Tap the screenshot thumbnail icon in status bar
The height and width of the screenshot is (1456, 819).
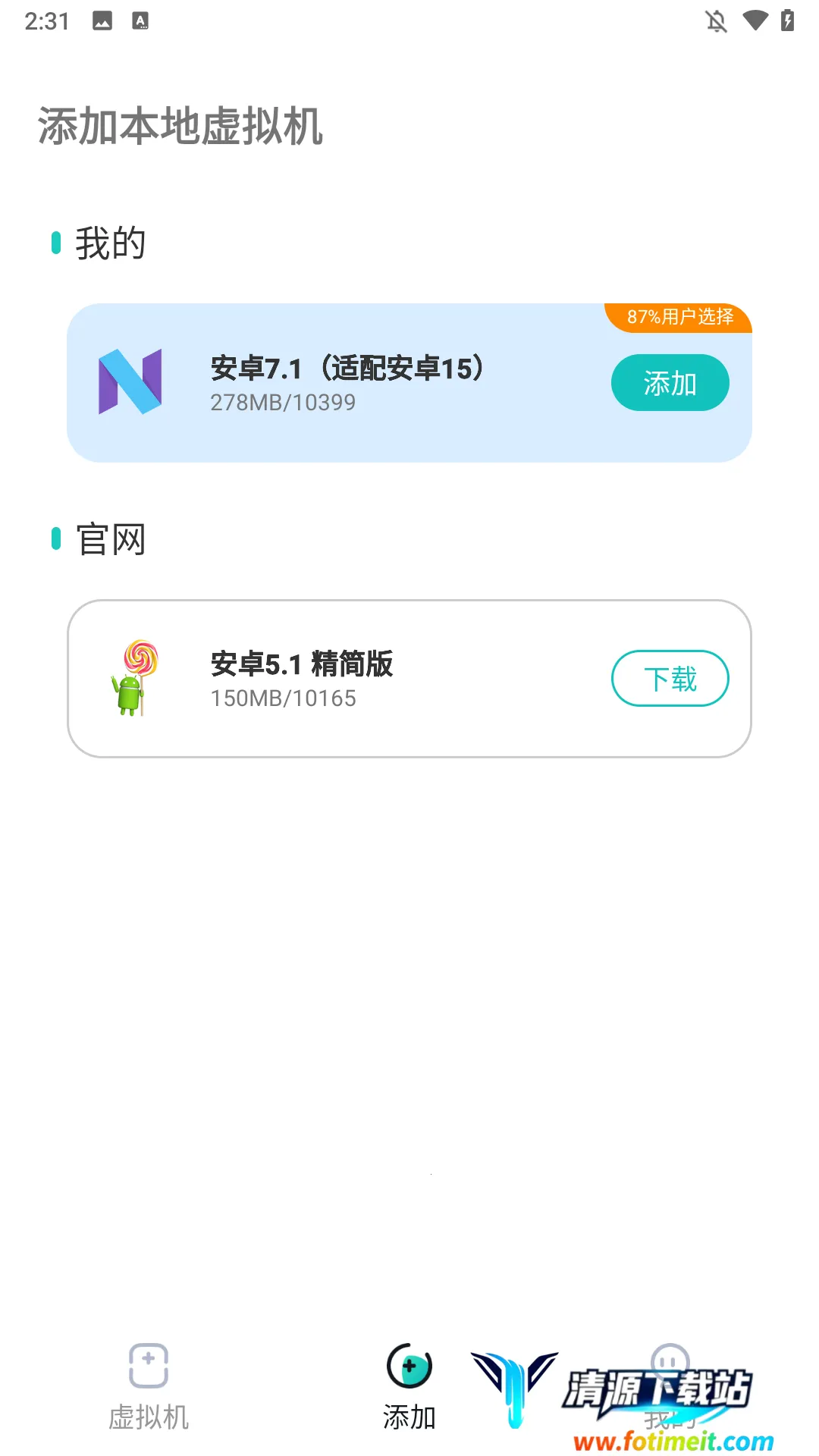pos(101,20)
